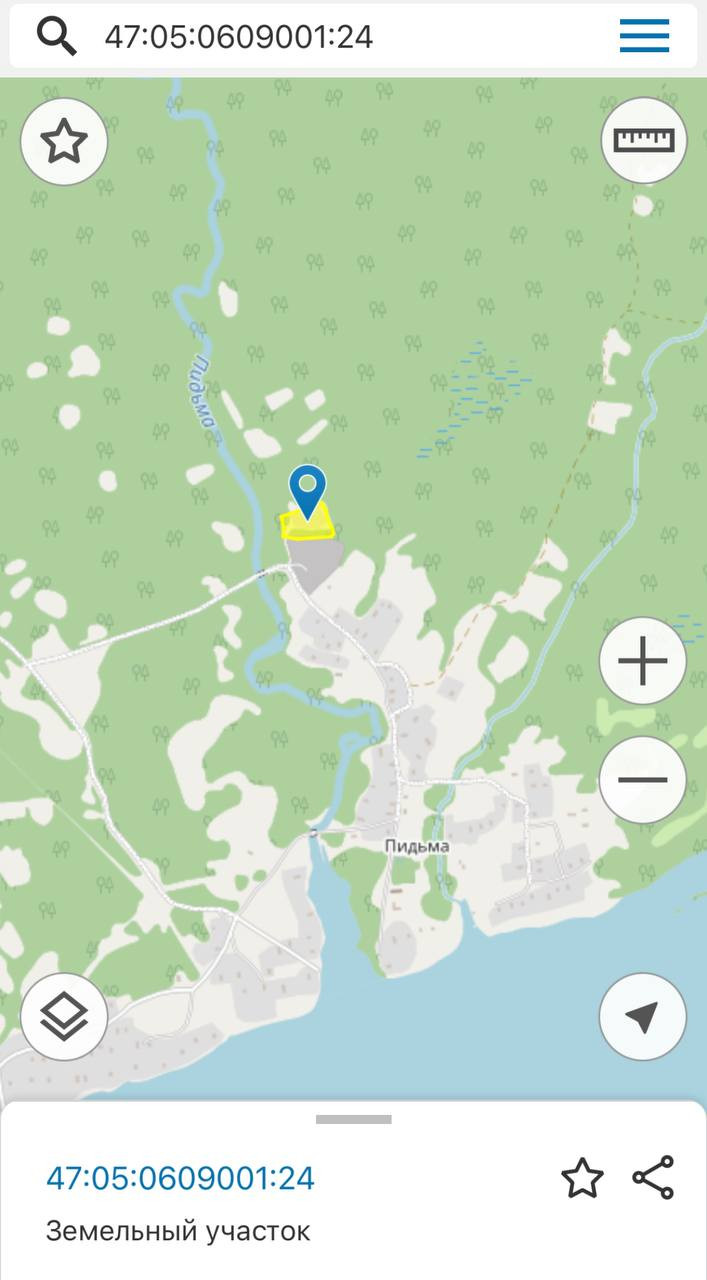The width and height of the screenshot is (707, 1280).
Task: Open the map layers selector
Action: (x=64, y=1017)
